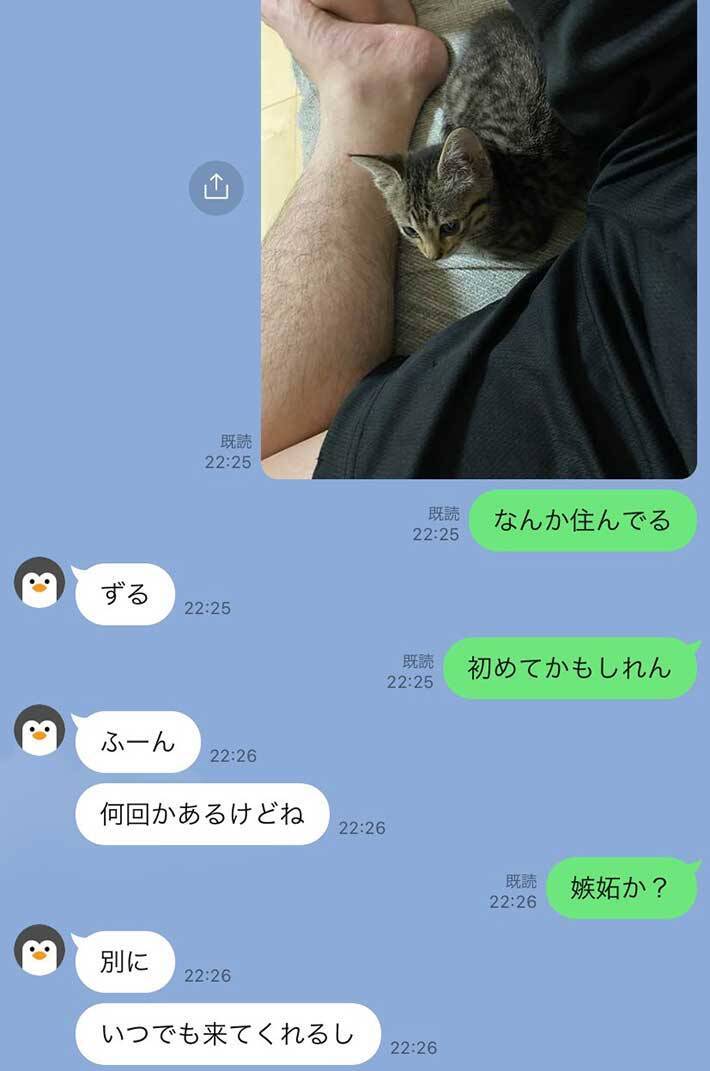This screenshot has height=1071, width=710.
Task: Open the penguin avatar next to ふーん
Action: [40, 730]
